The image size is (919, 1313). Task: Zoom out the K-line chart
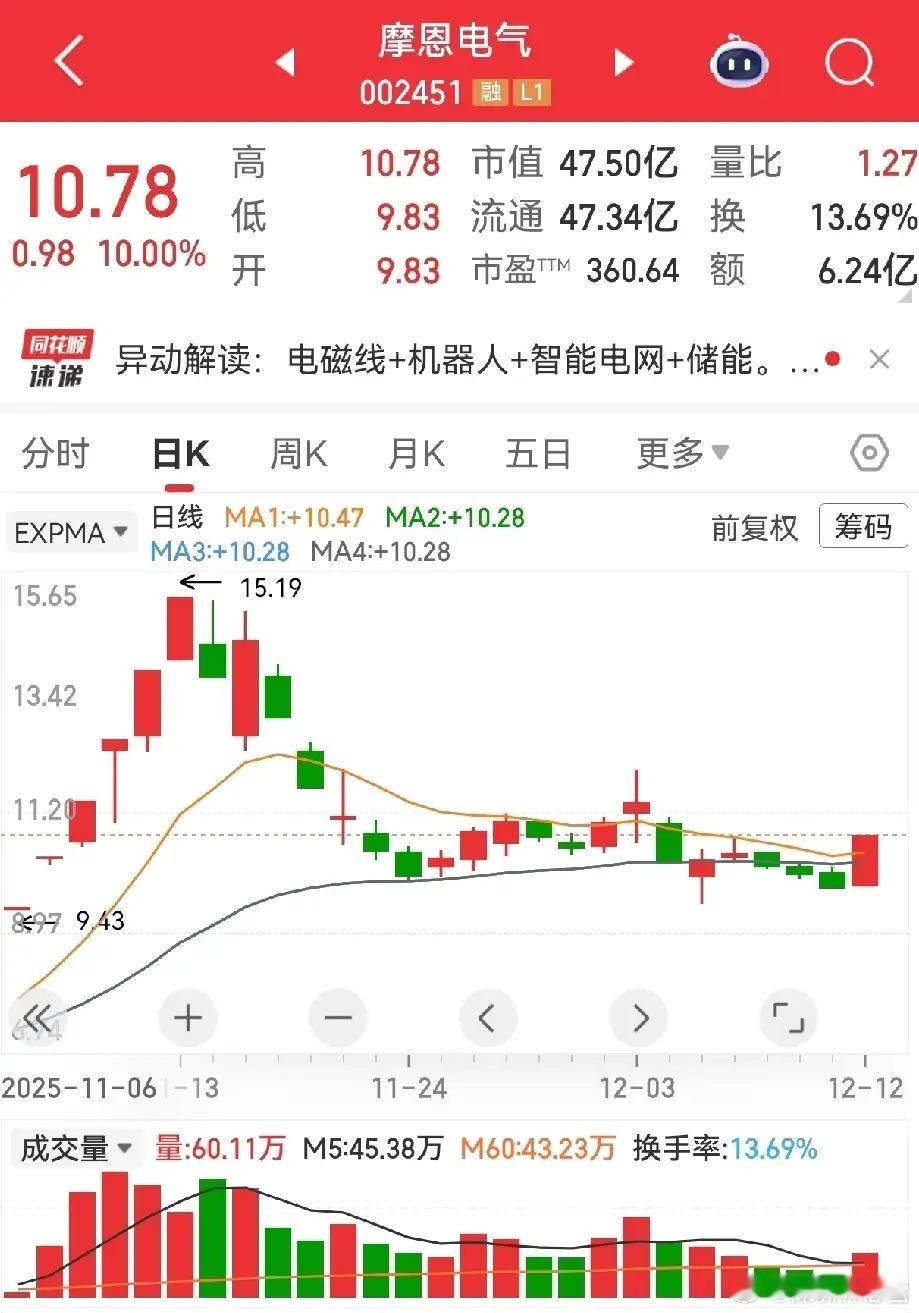(x=338, y=1018)
